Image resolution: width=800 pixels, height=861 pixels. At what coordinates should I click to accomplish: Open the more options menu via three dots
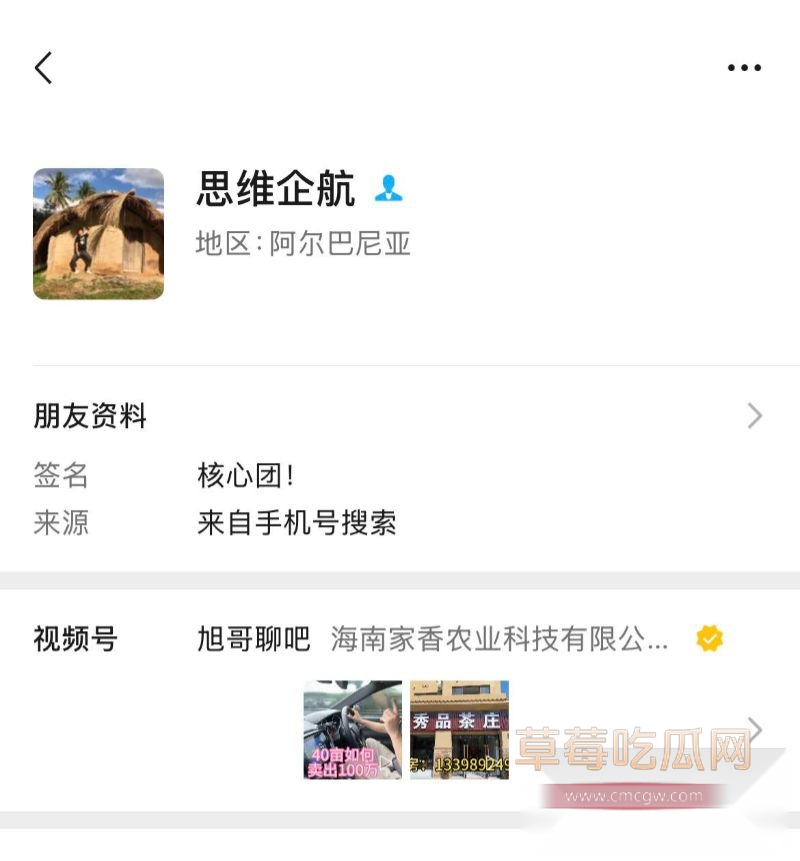pos(742,68)
